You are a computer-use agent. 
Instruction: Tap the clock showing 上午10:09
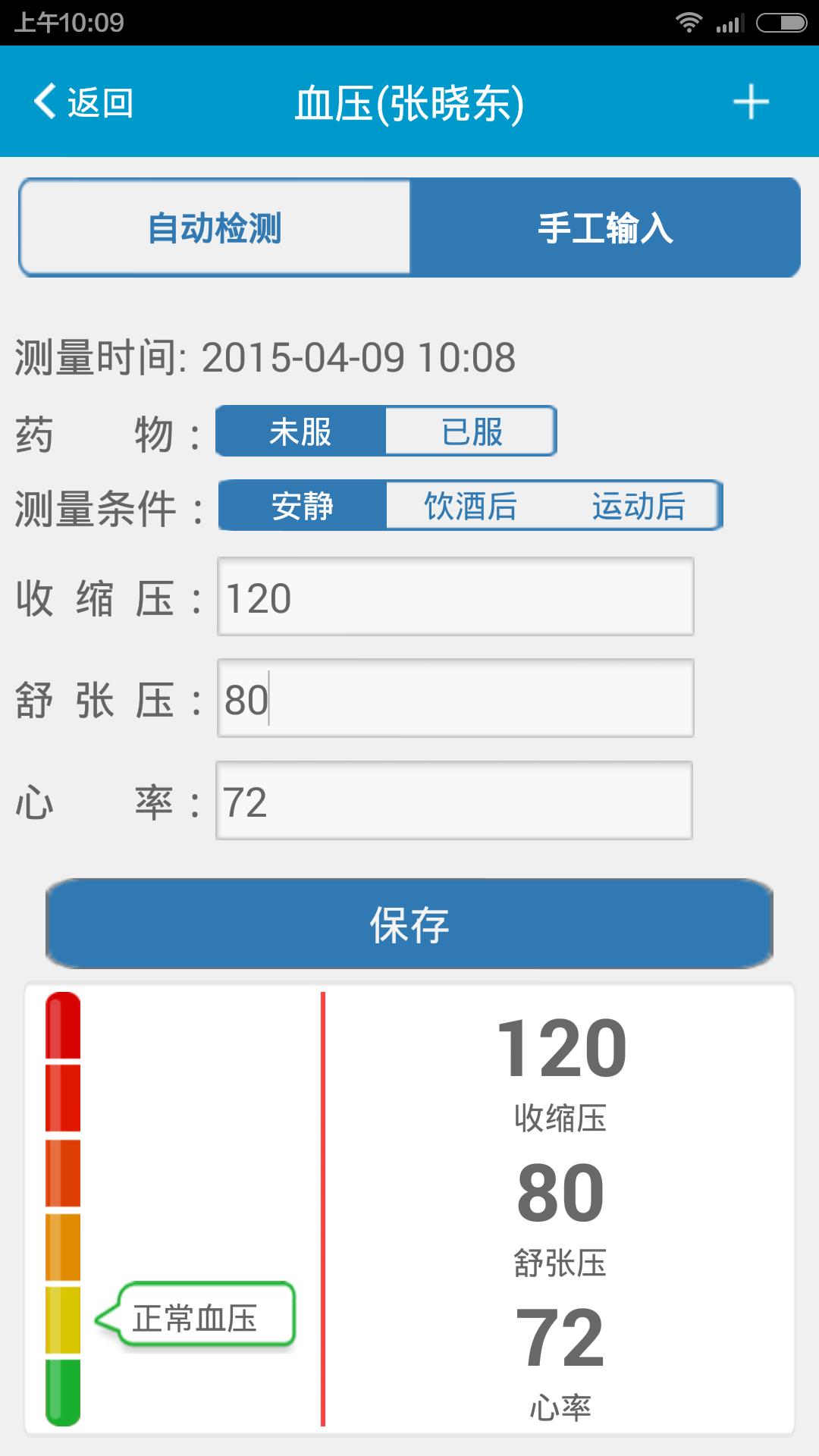pos(64,23)
